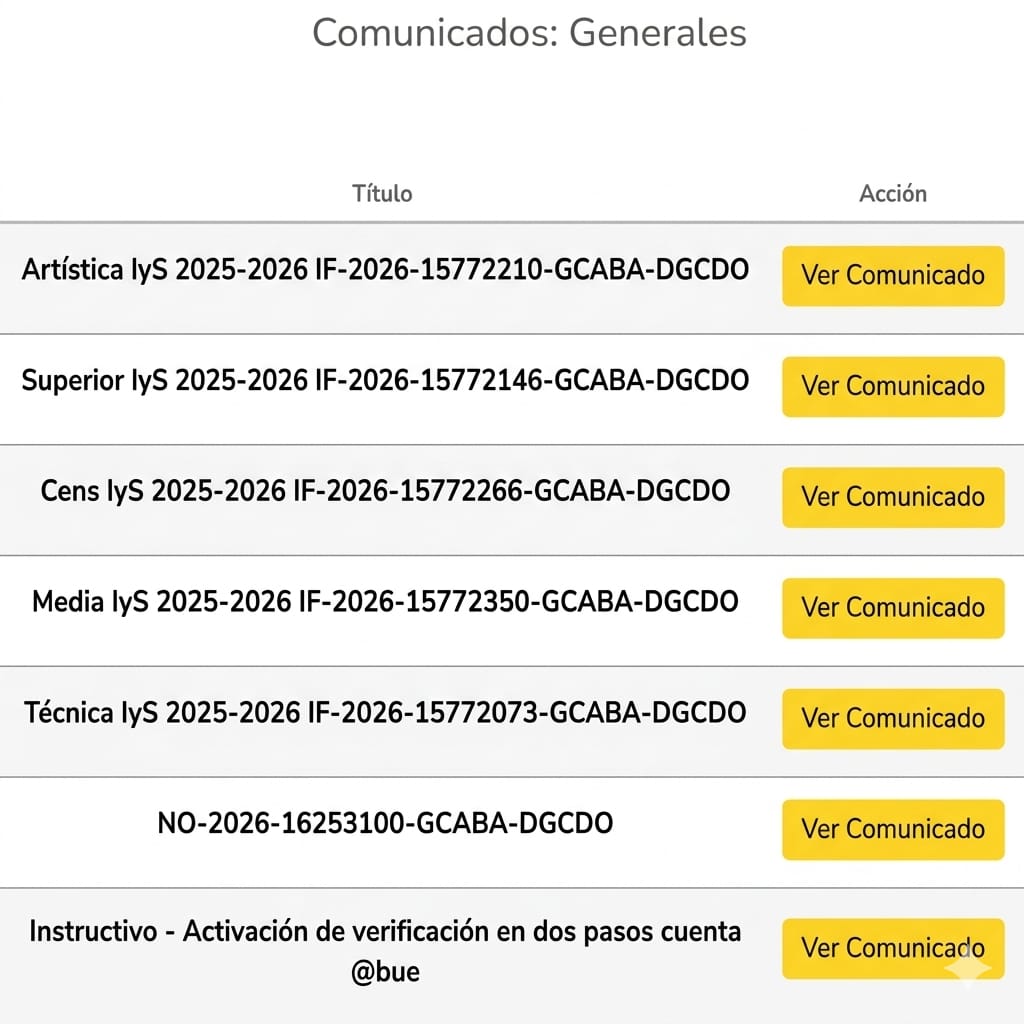Open the Técnica IyS 2025-2026 comunicado
Screen dimensions: 1024x1024
(x=892, y=719)
